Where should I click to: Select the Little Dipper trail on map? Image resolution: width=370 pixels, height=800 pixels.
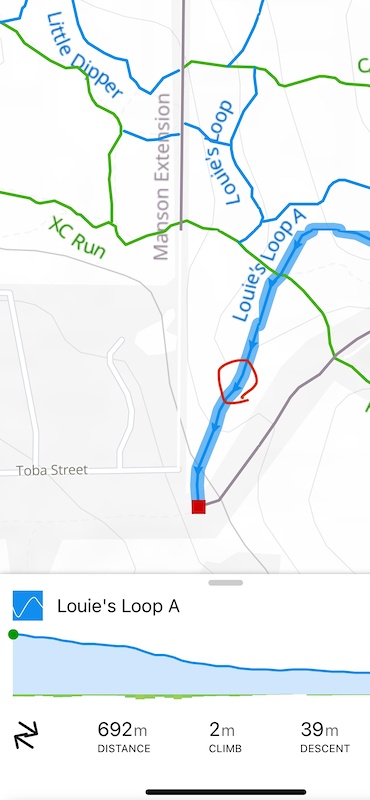click(85, 55)
